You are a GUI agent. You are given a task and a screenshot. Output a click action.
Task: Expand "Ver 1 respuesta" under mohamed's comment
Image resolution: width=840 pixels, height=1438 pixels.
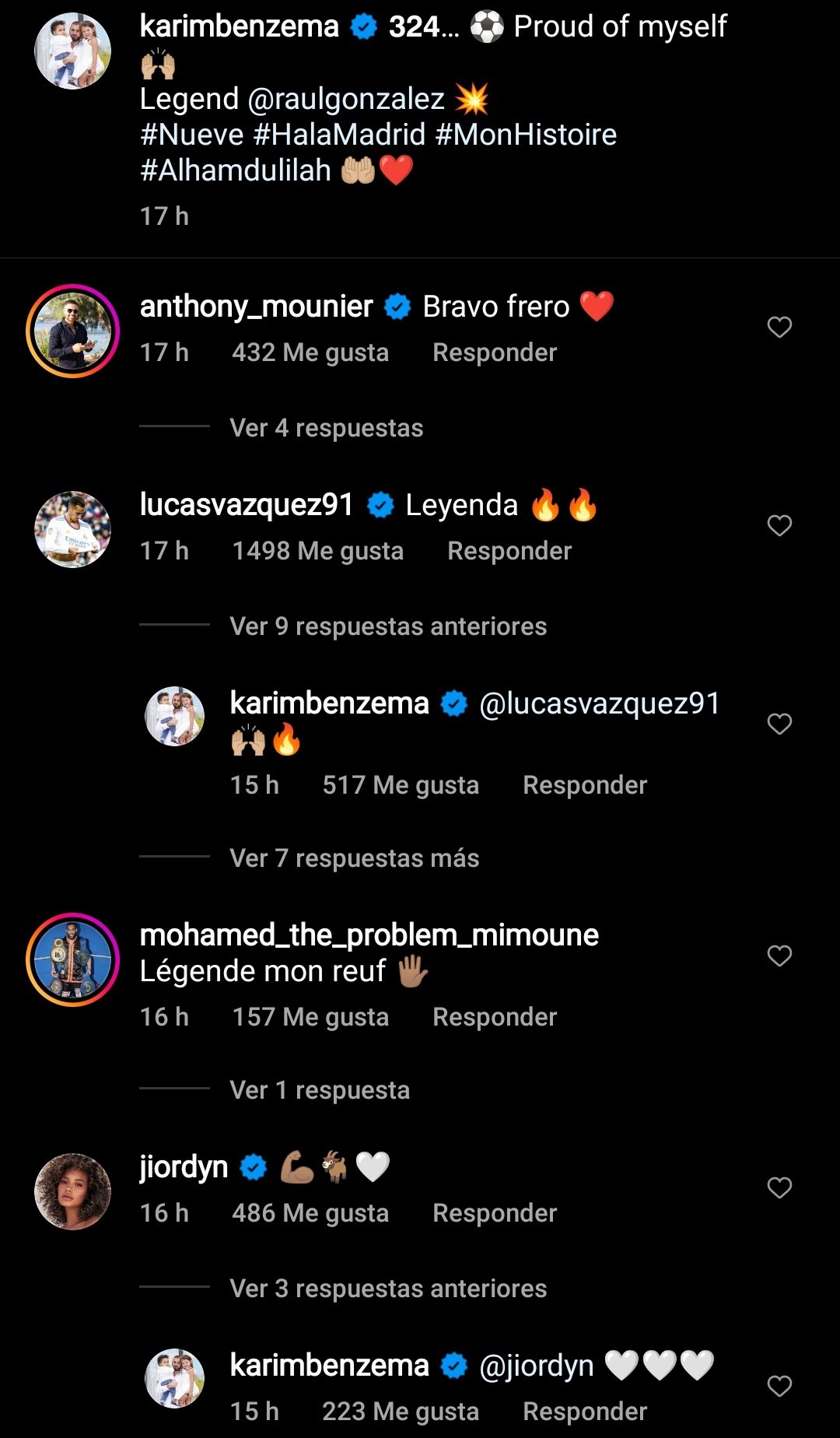[x=320, y=1090]
